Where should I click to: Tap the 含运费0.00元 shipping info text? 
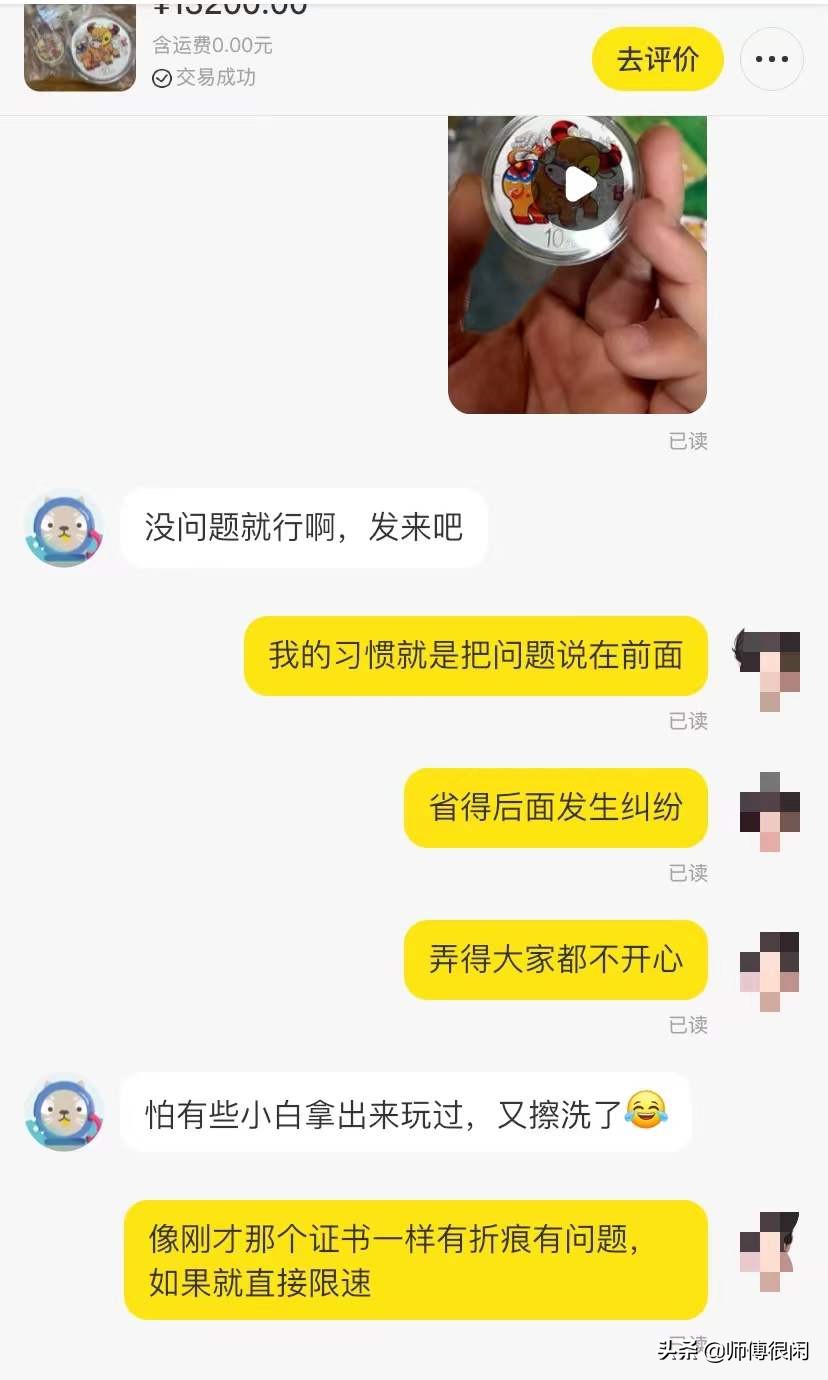215,45
